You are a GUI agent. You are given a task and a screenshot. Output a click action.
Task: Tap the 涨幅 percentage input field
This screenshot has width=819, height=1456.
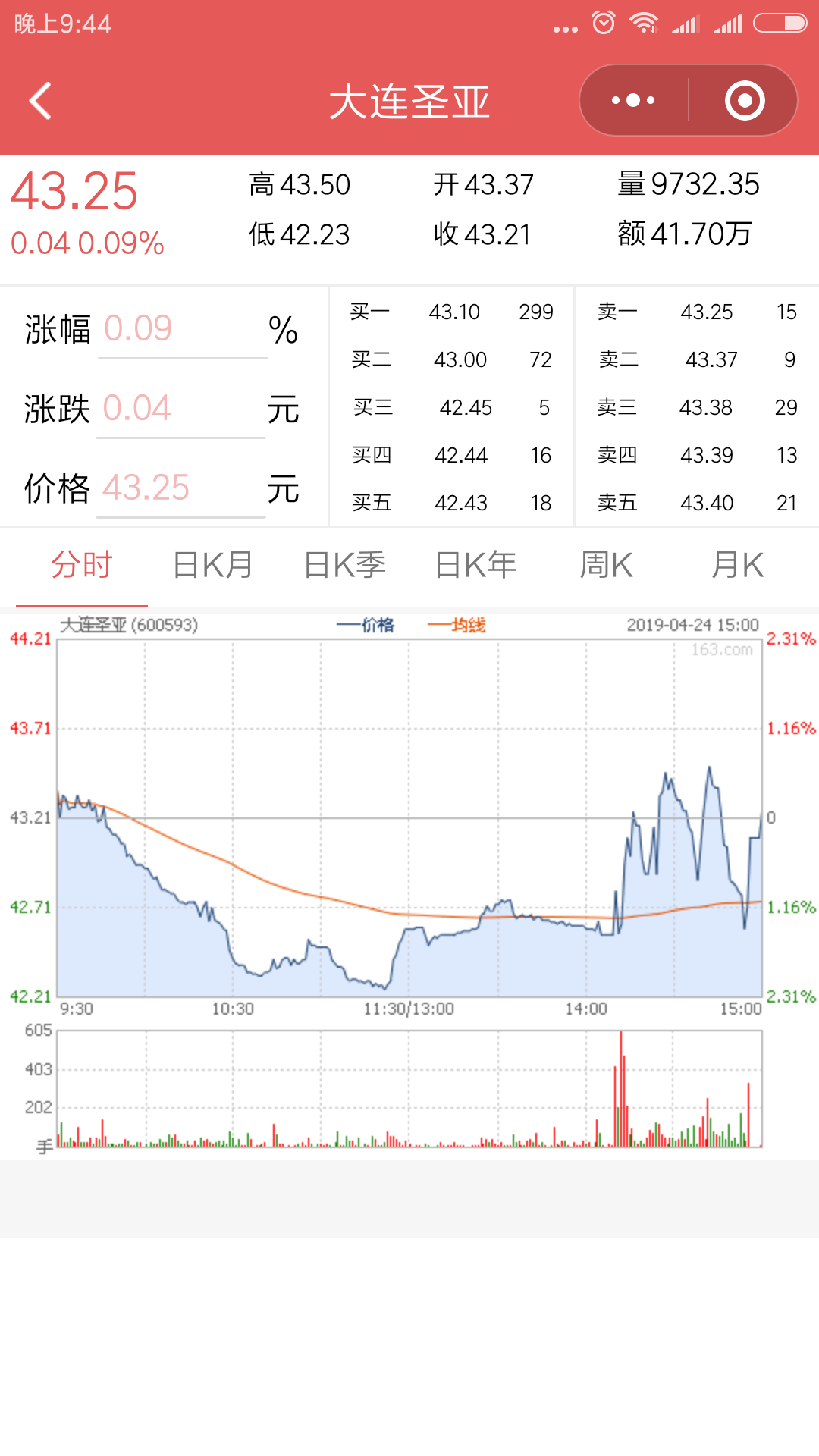point(183,330)
